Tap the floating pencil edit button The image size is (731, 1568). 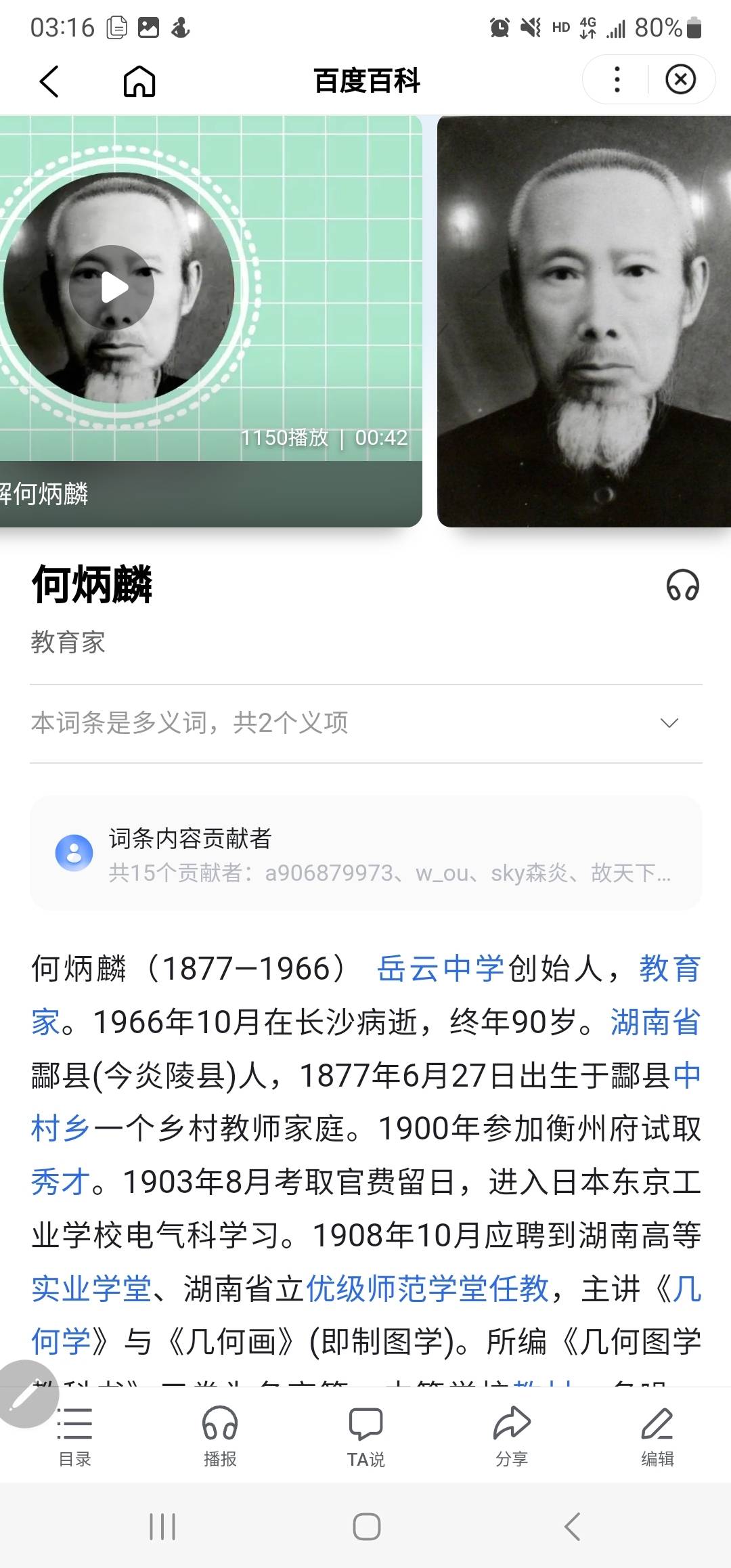point(27,1395)
